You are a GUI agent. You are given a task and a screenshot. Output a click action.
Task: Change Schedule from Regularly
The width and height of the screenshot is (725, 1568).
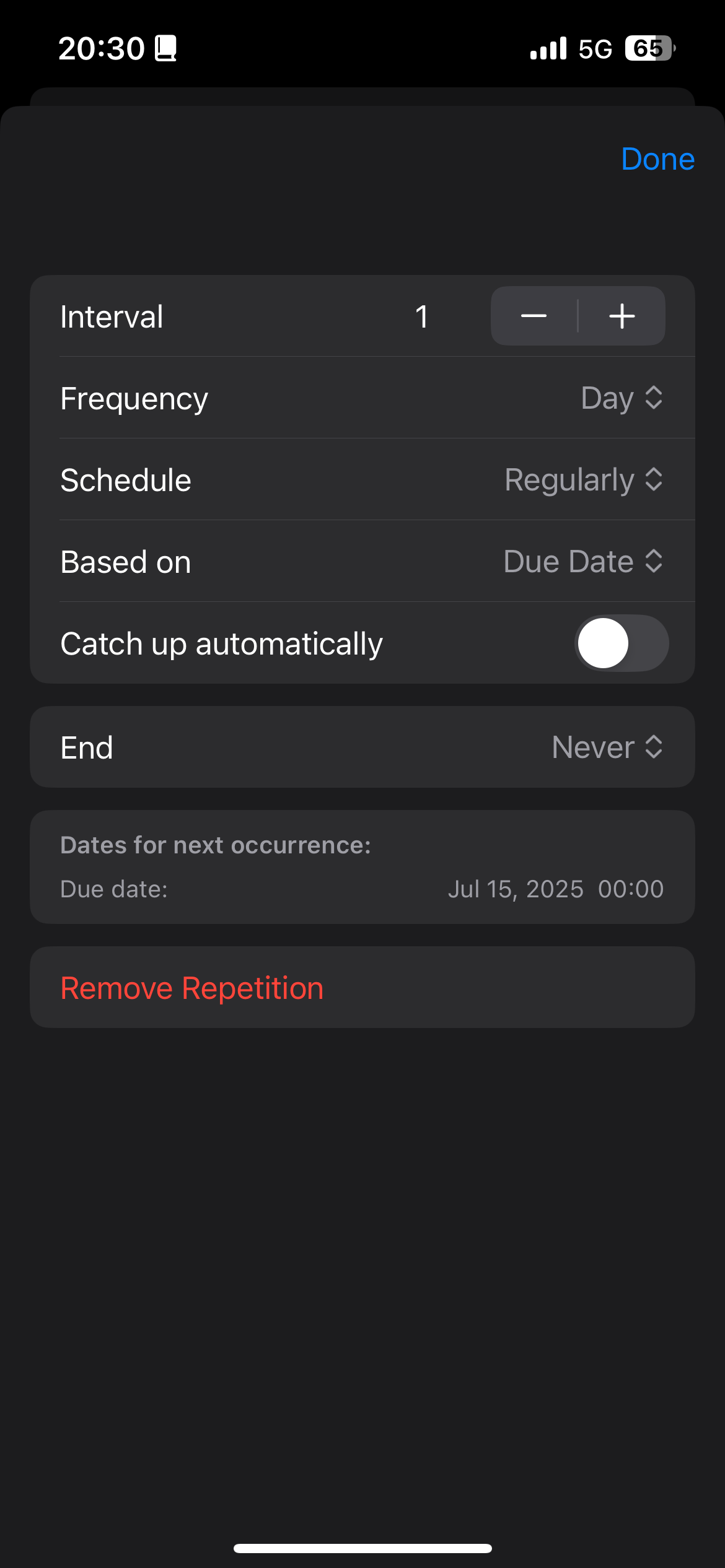[x=584, y=479]
